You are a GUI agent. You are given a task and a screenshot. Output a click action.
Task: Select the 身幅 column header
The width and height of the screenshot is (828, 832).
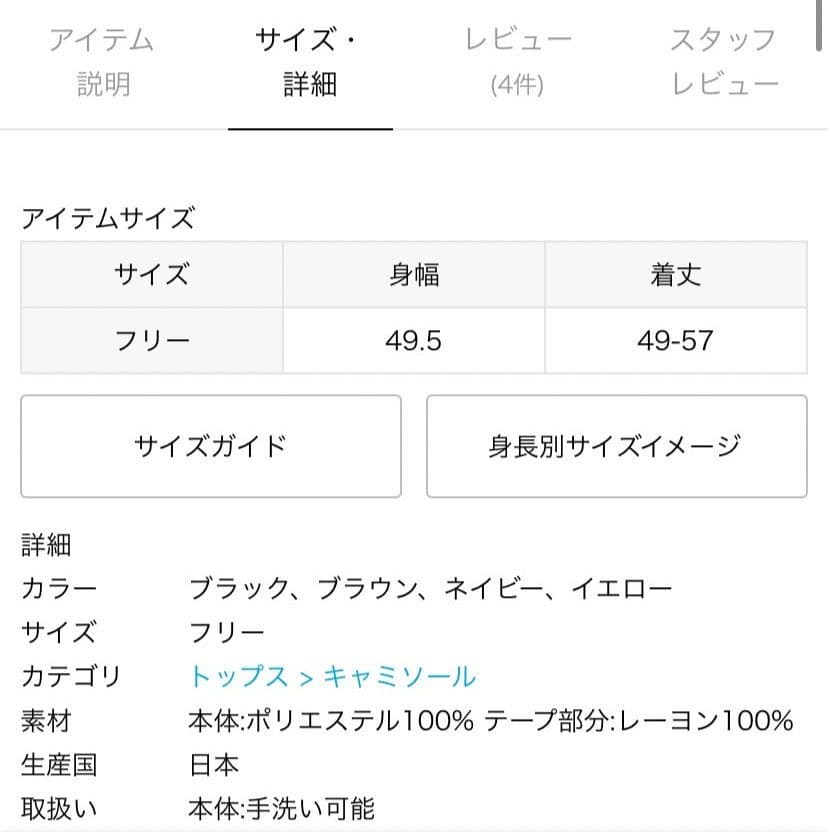click(415, 275)
